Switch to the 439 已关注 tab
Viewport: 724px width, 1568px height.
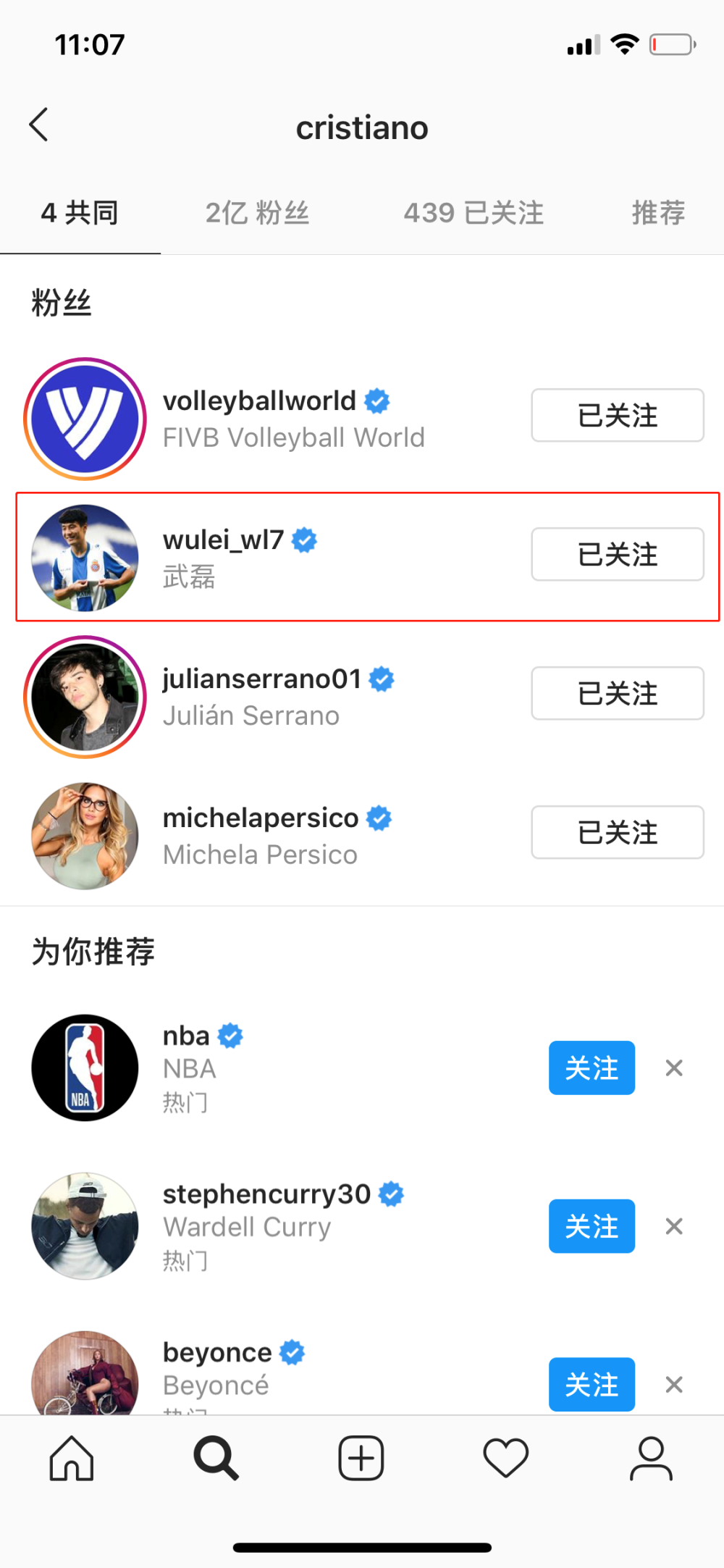point(473,213)
